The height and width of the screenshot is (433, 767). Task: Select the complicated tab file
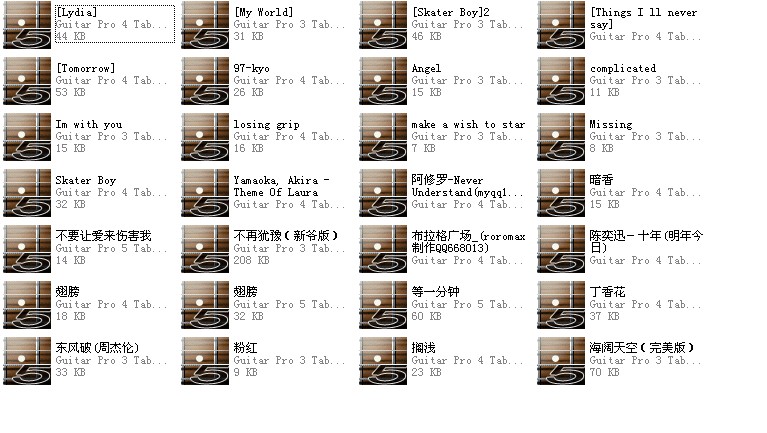(561, 81)
